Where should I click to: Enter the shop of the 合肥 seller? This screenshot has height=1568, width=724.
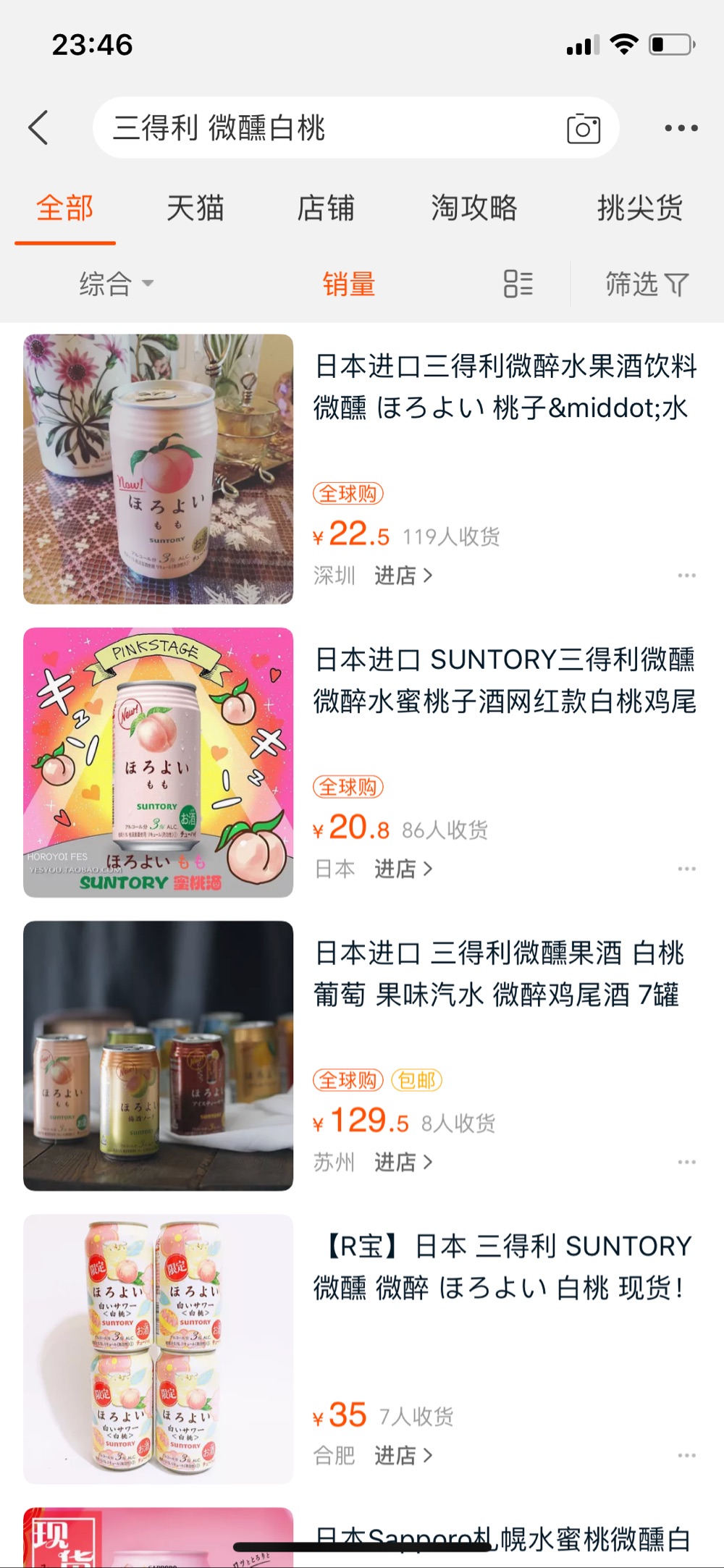tap(403, 1455)
